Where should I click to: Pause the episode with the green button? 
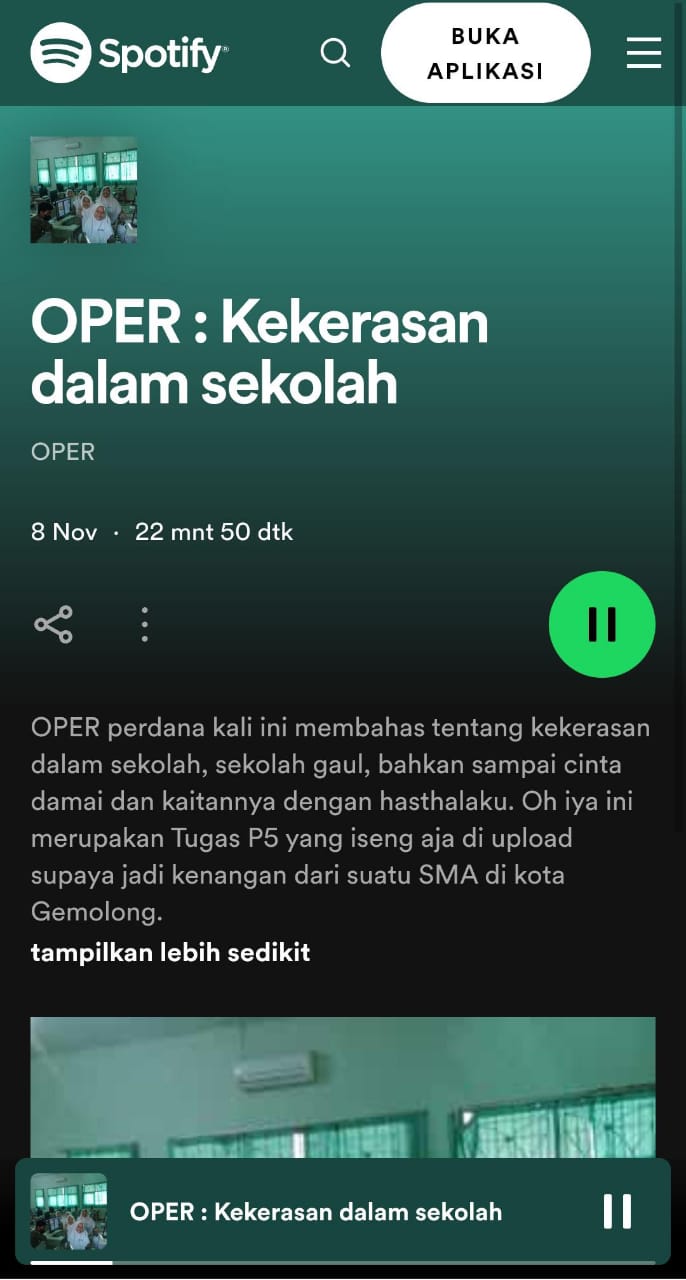click(602, 624)
